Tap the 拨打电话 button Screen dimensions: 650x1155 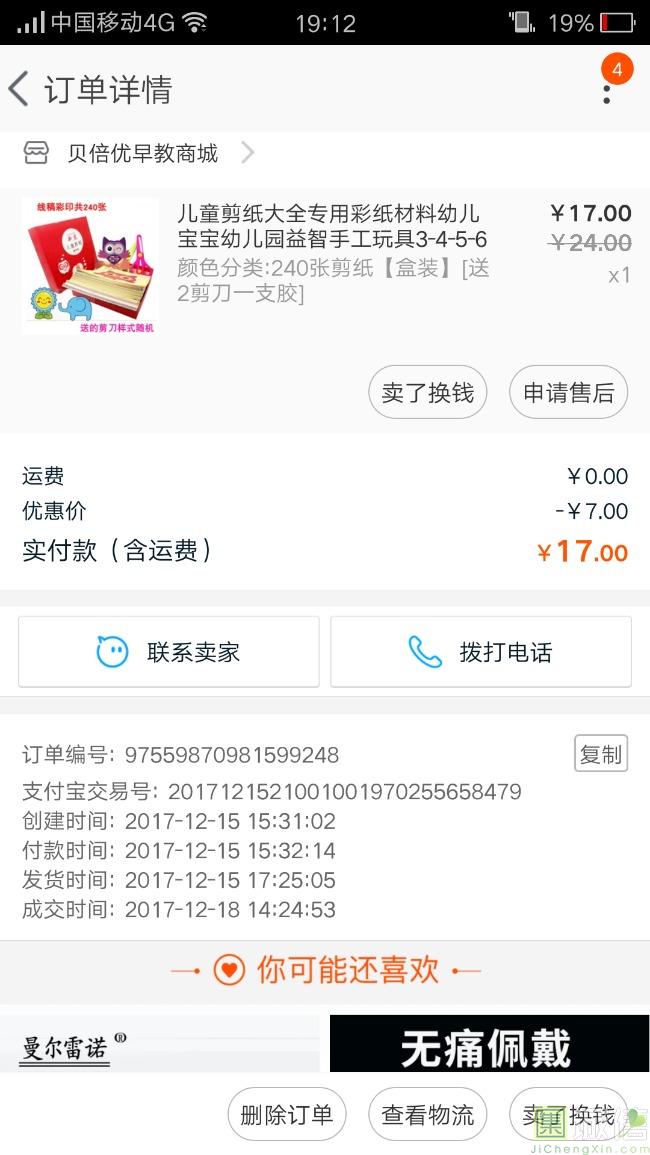pos(481,652)
